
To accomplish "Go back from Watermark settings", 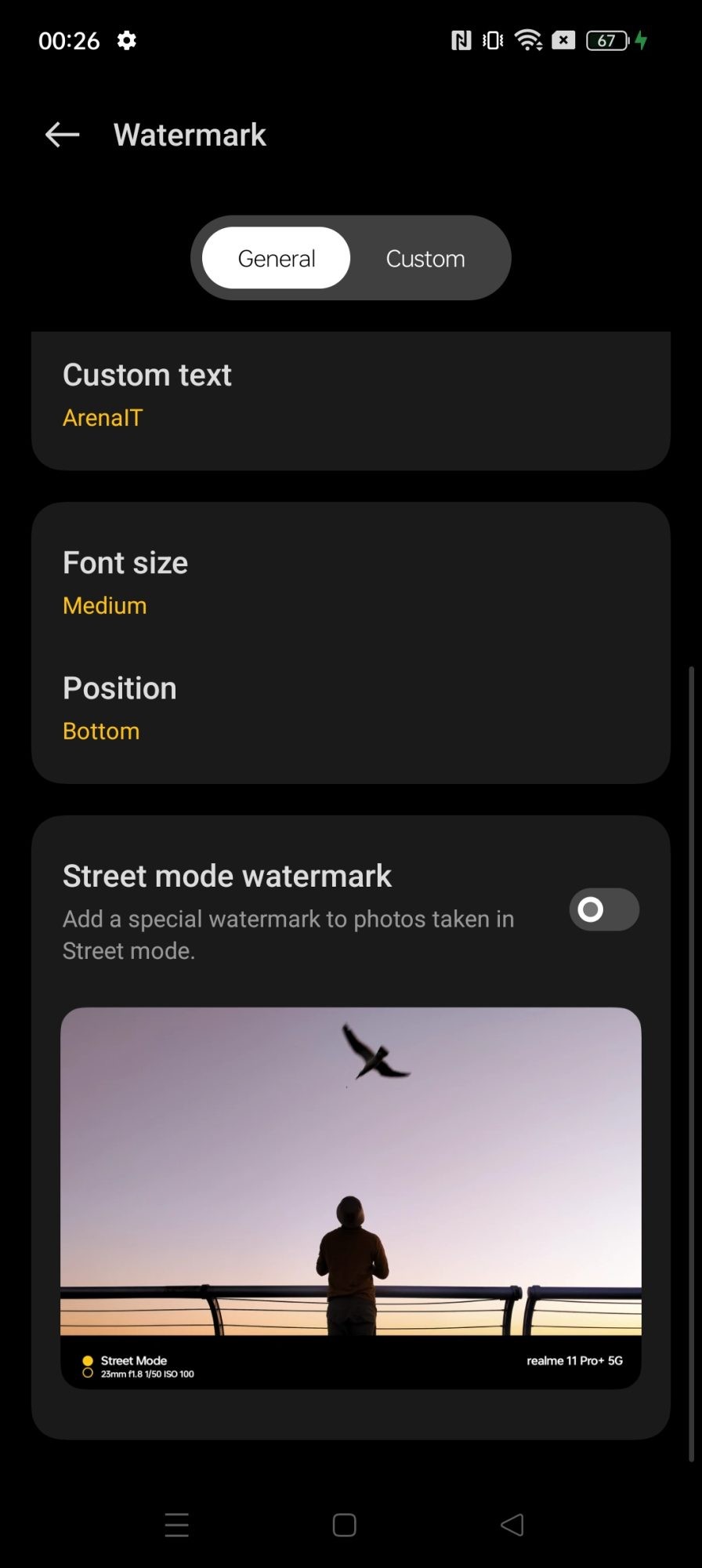I will click(62, 135).
